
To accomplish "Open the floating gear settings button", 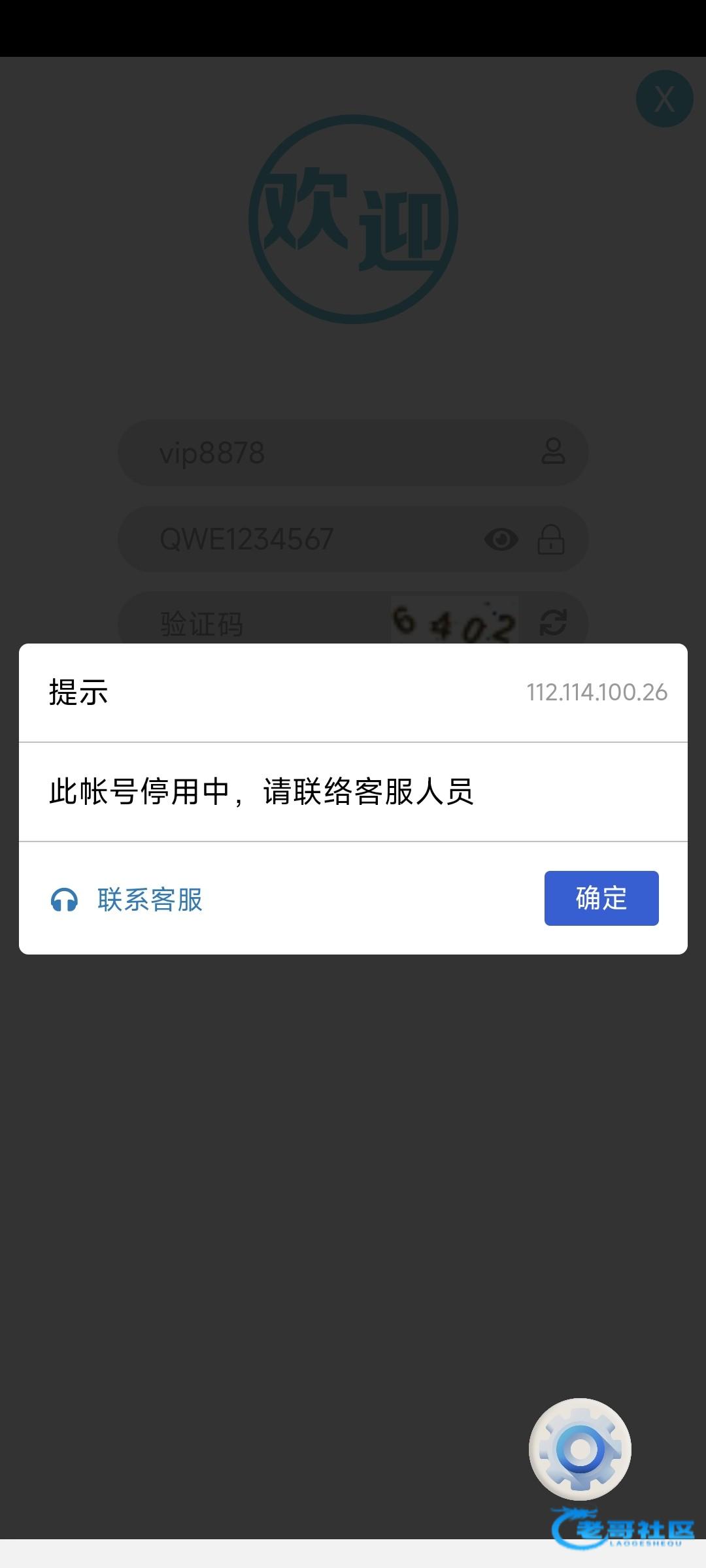I will pyautogui.click(x=580, y=1449).
